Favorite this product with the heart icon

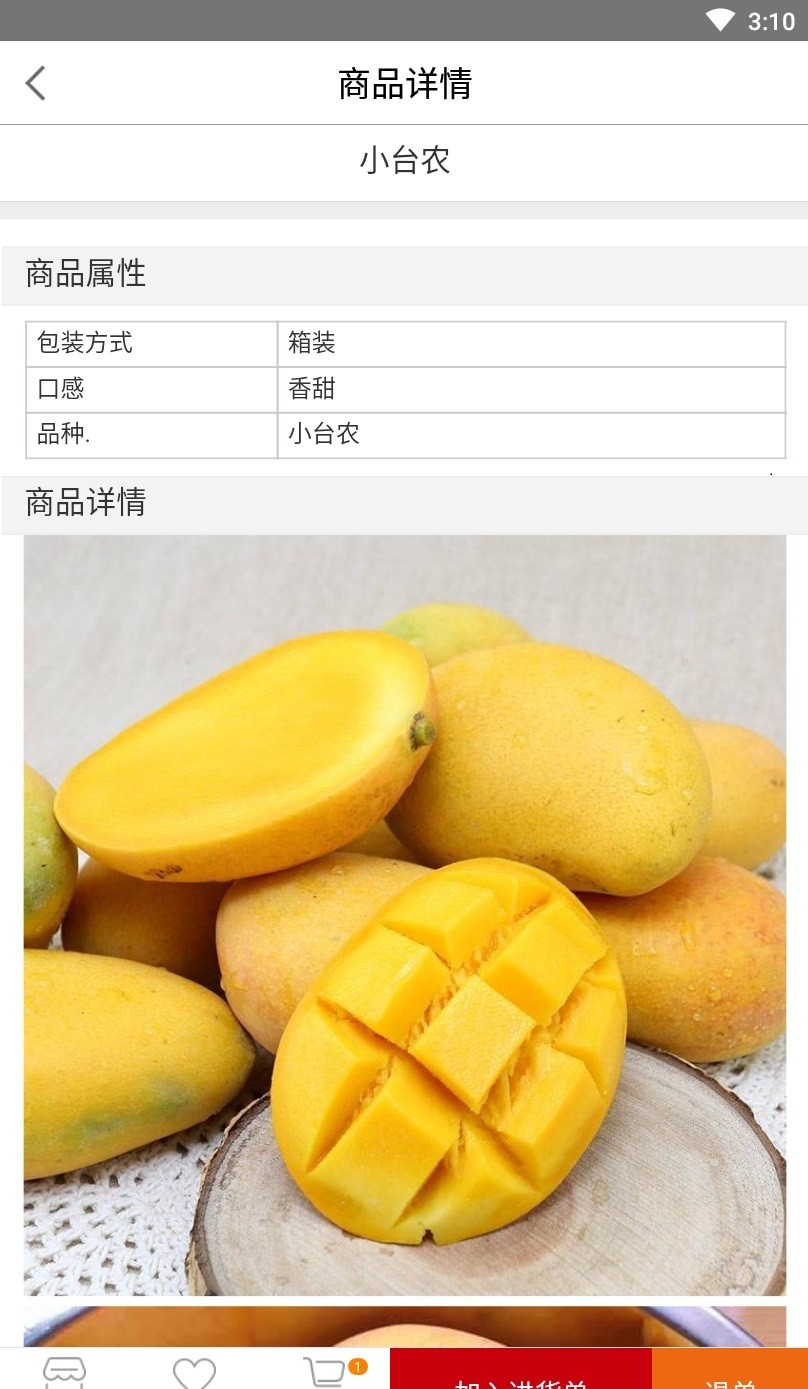pyautogui.click(x=194, y=1372)
